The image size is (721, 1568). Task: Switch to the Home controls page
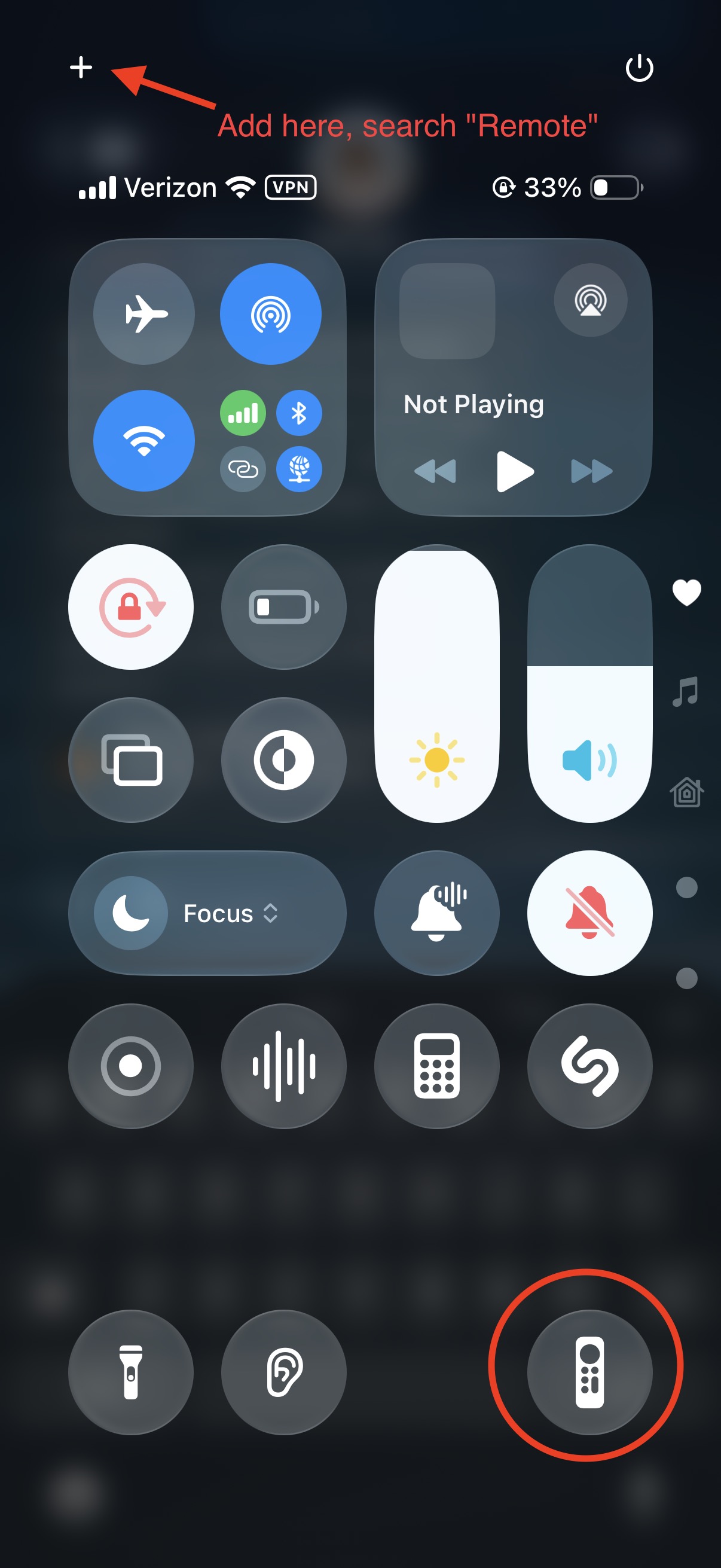click(x=686, y=792)
